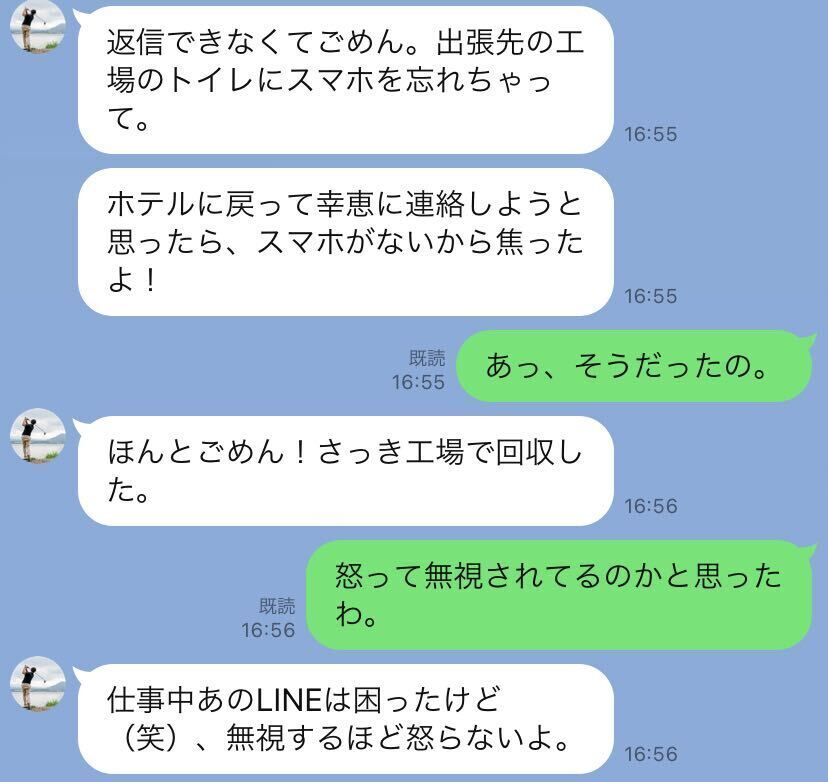Open sender's profile photo beside the 返信できなくてごめん message

(x=37, y=27)
